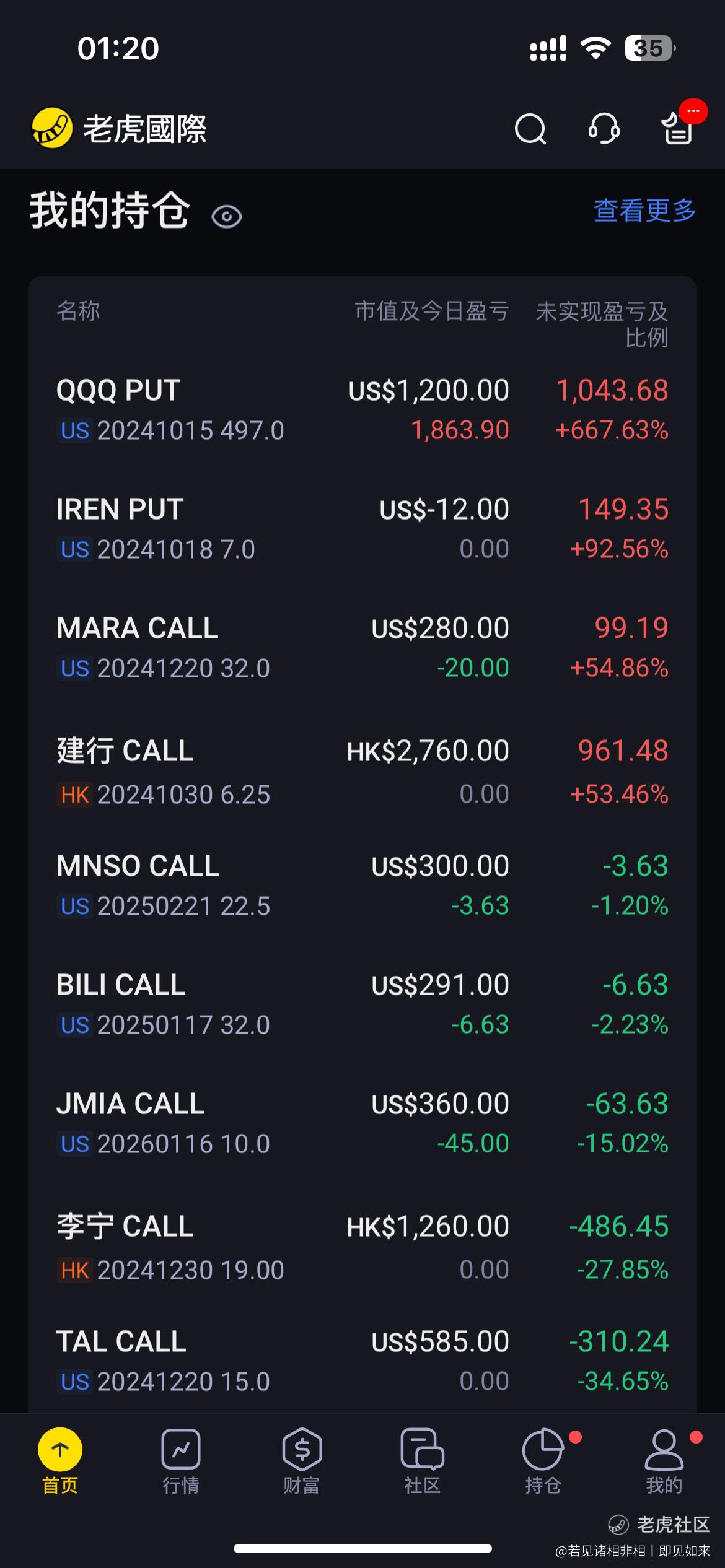Viewport: 725px width, 1568px height.
Task: Switch to the 财富 tab
Action: [302, 1461]
